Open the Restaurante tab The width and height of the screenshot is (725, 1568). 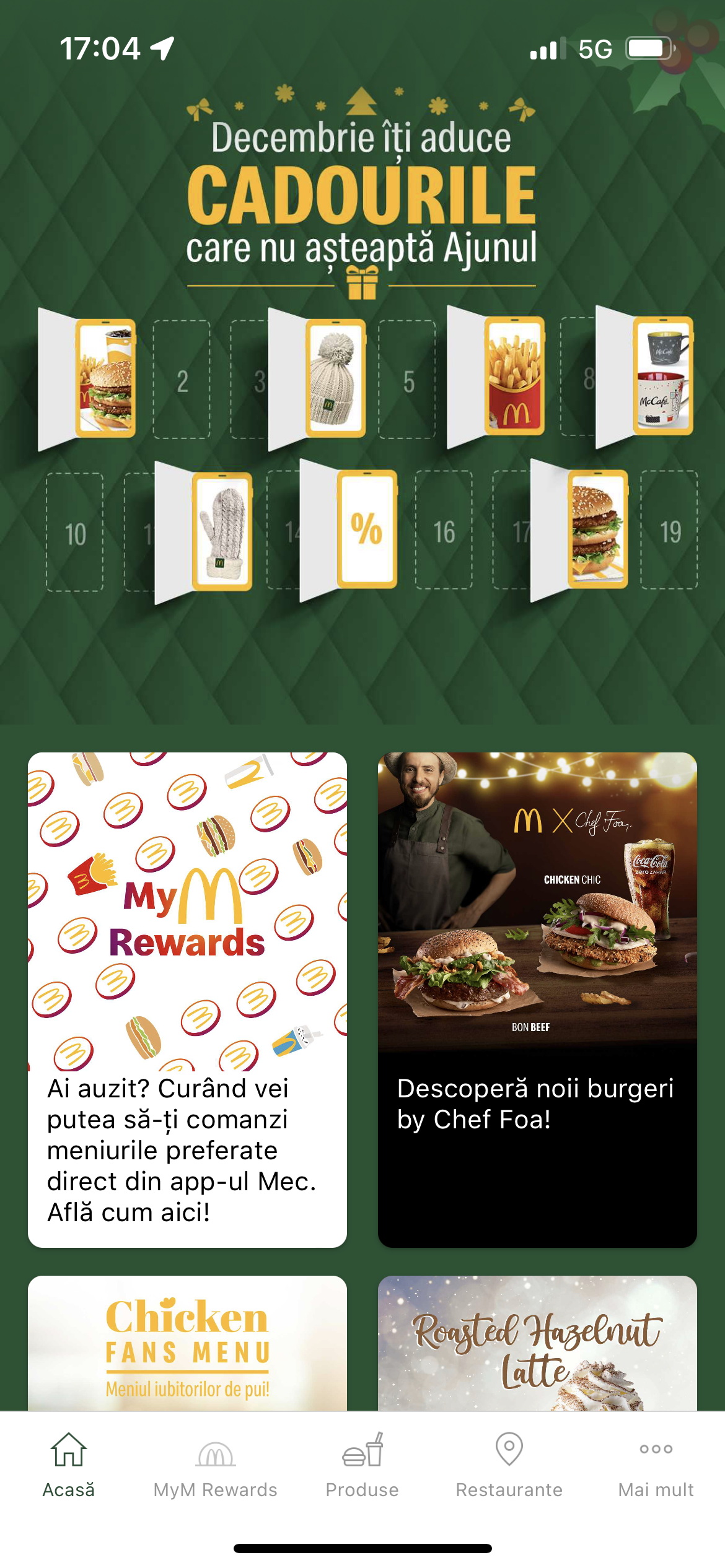pyautogui.click(x=509, y=1465)
